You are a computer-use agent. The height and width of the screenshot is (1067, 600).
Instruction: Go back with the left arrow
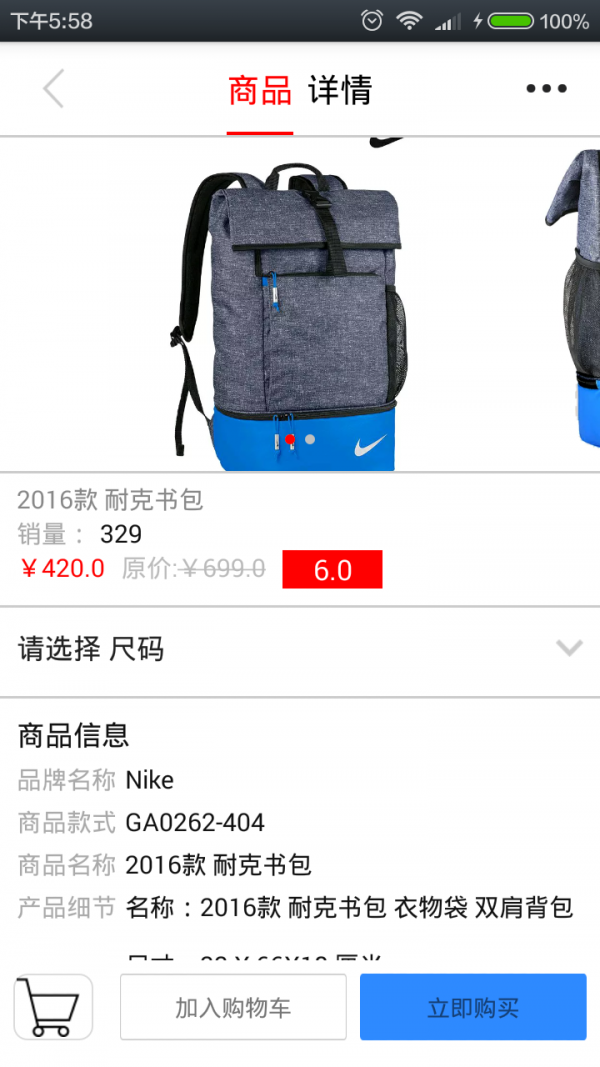(x=54, y=88)
